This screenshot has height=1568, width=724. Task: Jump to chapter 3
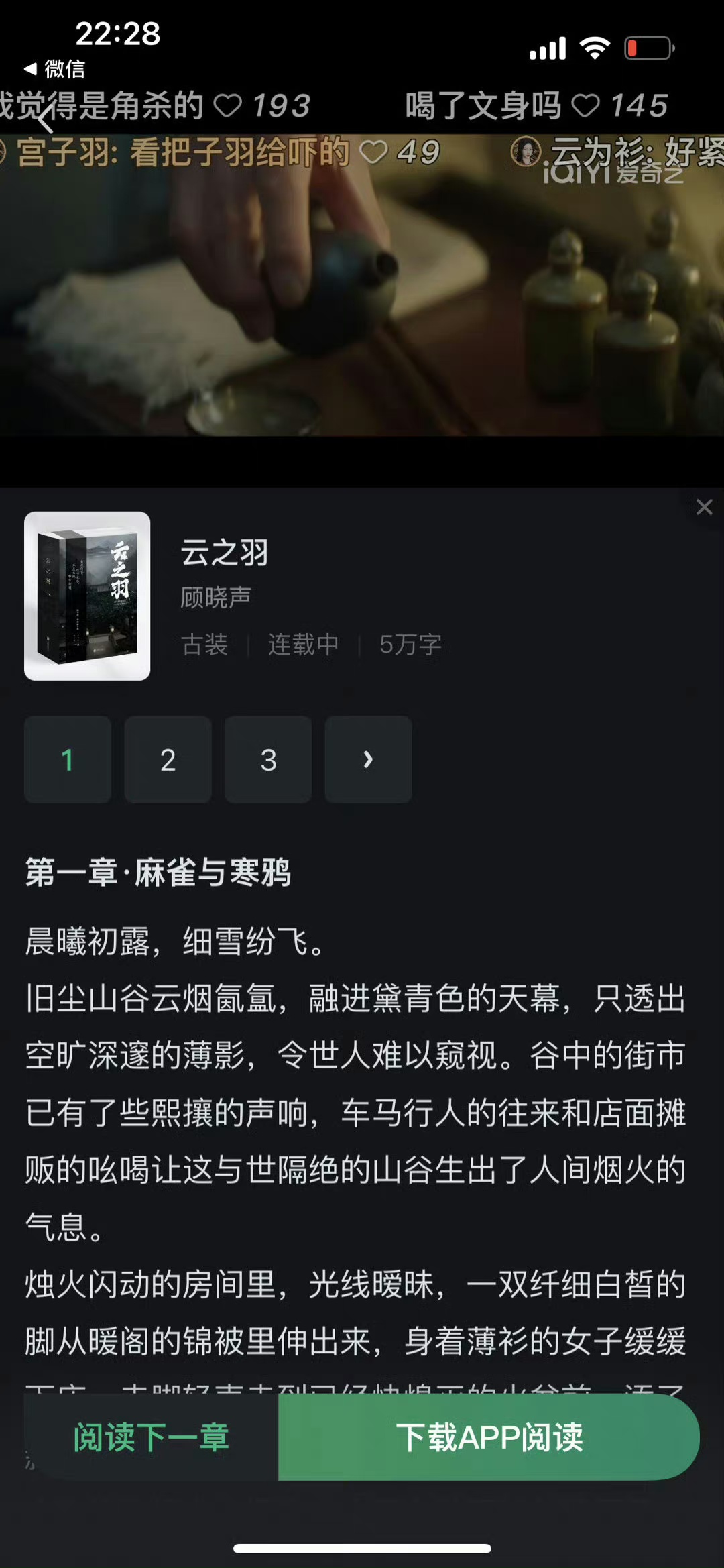point(268,759)
